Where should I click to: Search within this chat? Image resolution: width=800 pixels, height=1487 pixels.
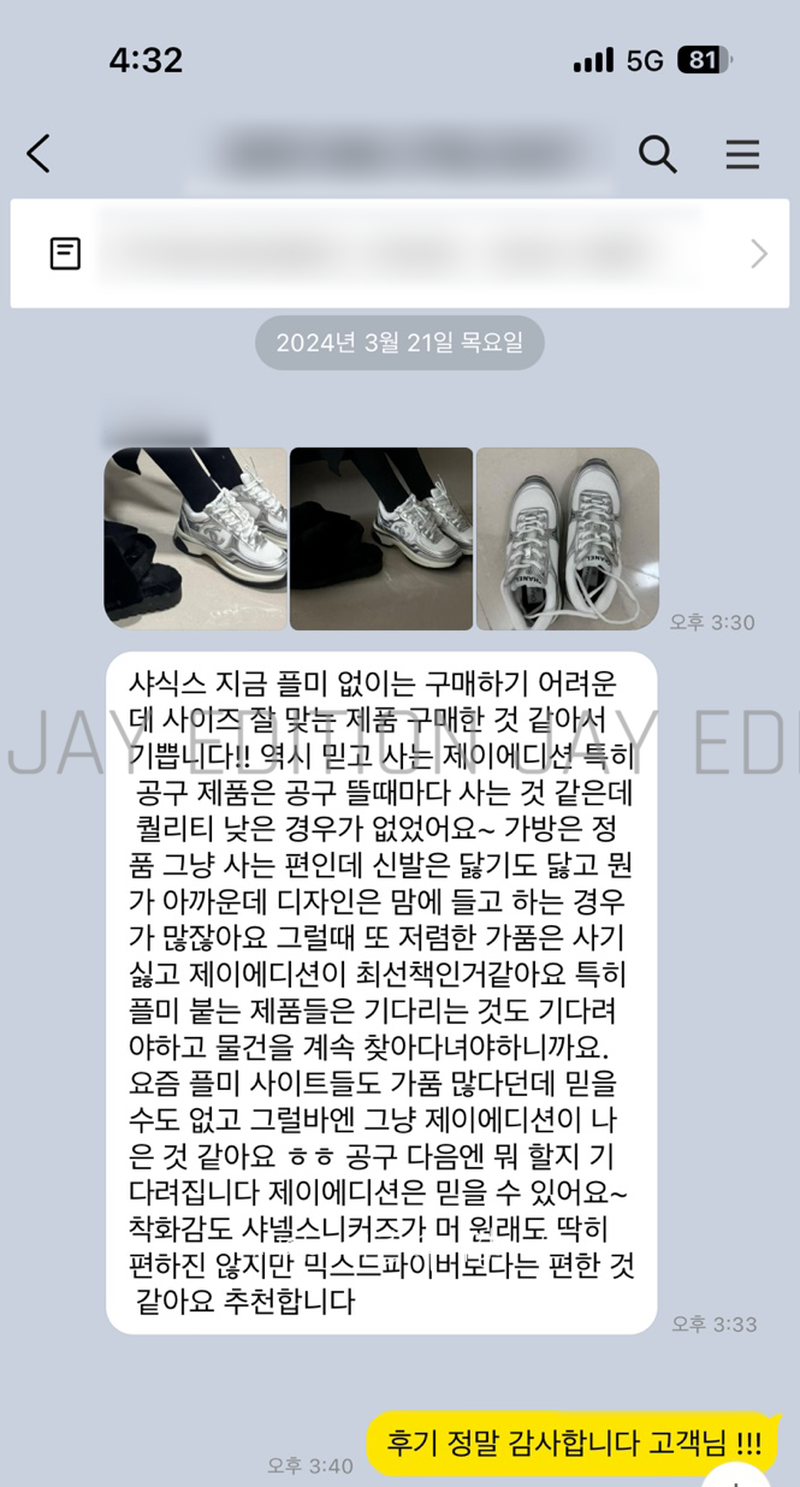(x=657, y=154)
